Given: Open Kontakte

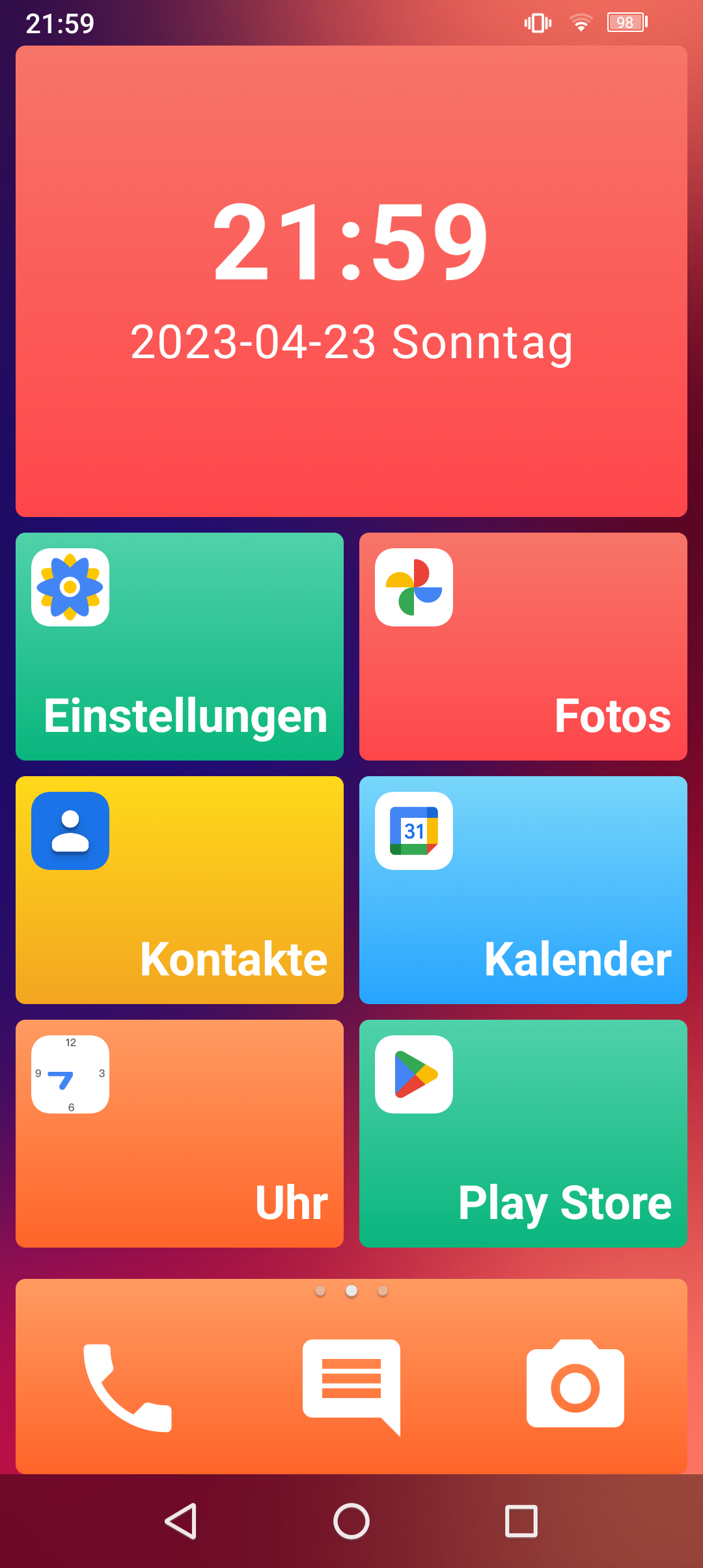Looking at the screenshot, I should [180, 890].
